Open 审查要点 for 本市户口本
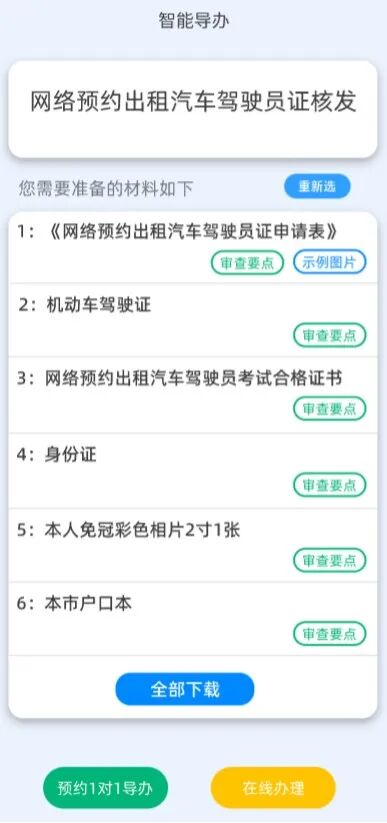Screen dimensions: 387x823 329,634
